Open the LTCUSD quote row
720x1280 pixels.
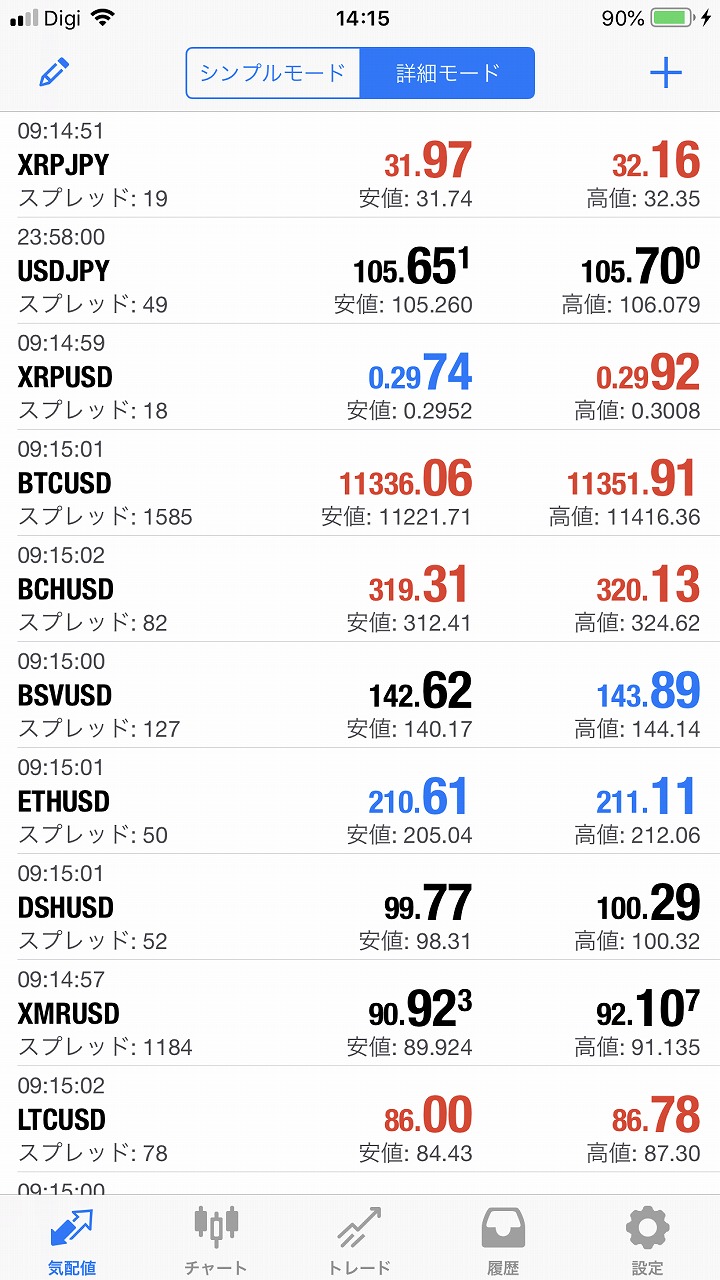point(360,1119)
